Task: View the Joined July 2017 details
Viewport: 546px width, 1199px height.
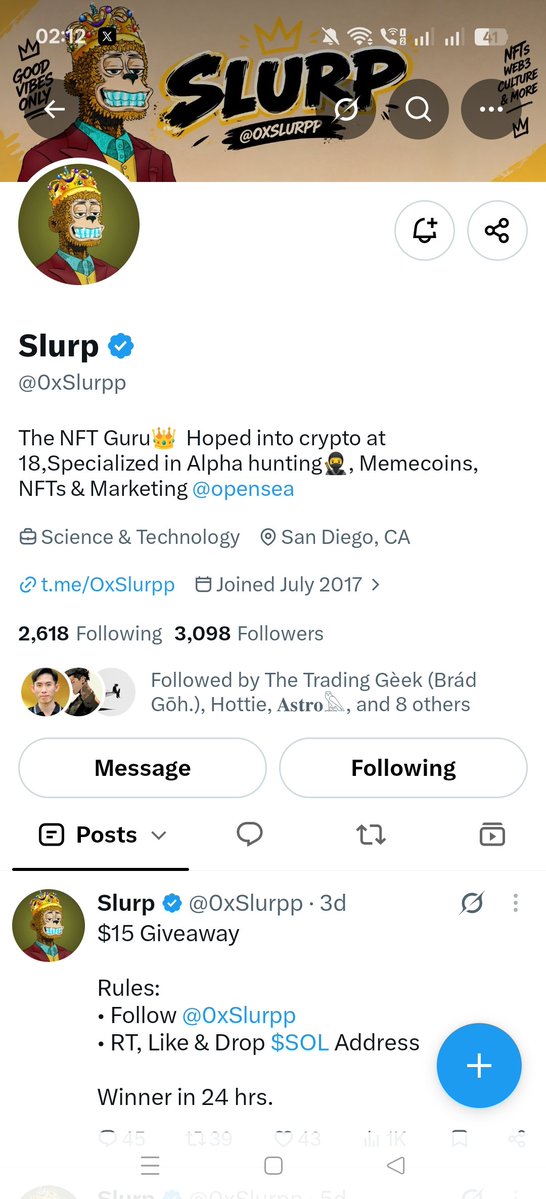Action: coord(288,585)
